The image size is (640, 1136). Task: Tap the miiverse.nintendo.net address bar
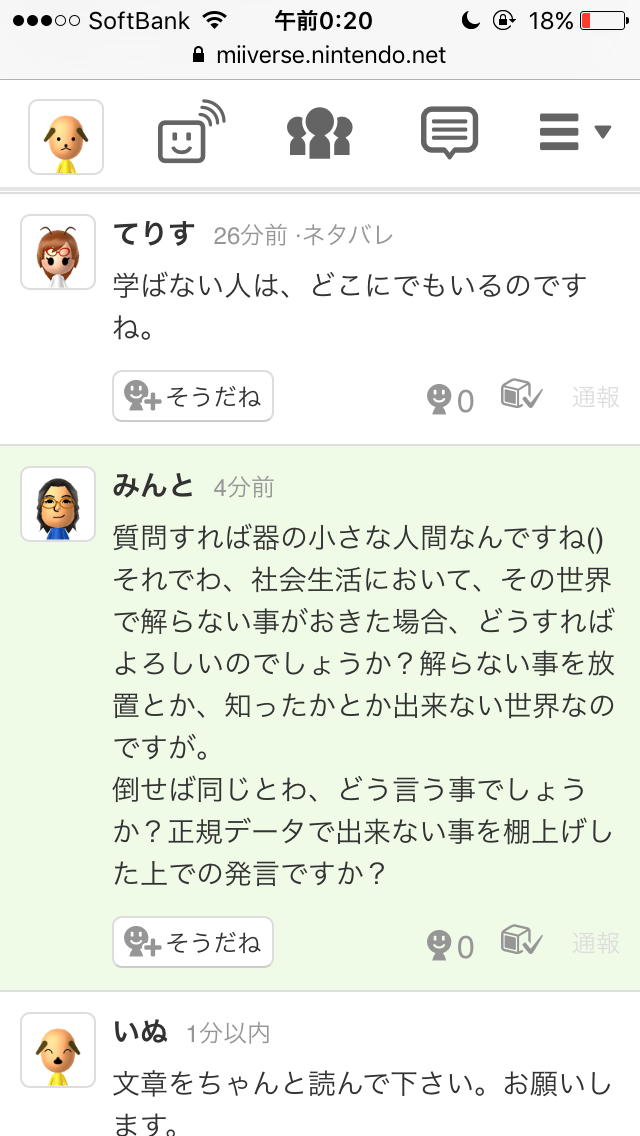320,55
